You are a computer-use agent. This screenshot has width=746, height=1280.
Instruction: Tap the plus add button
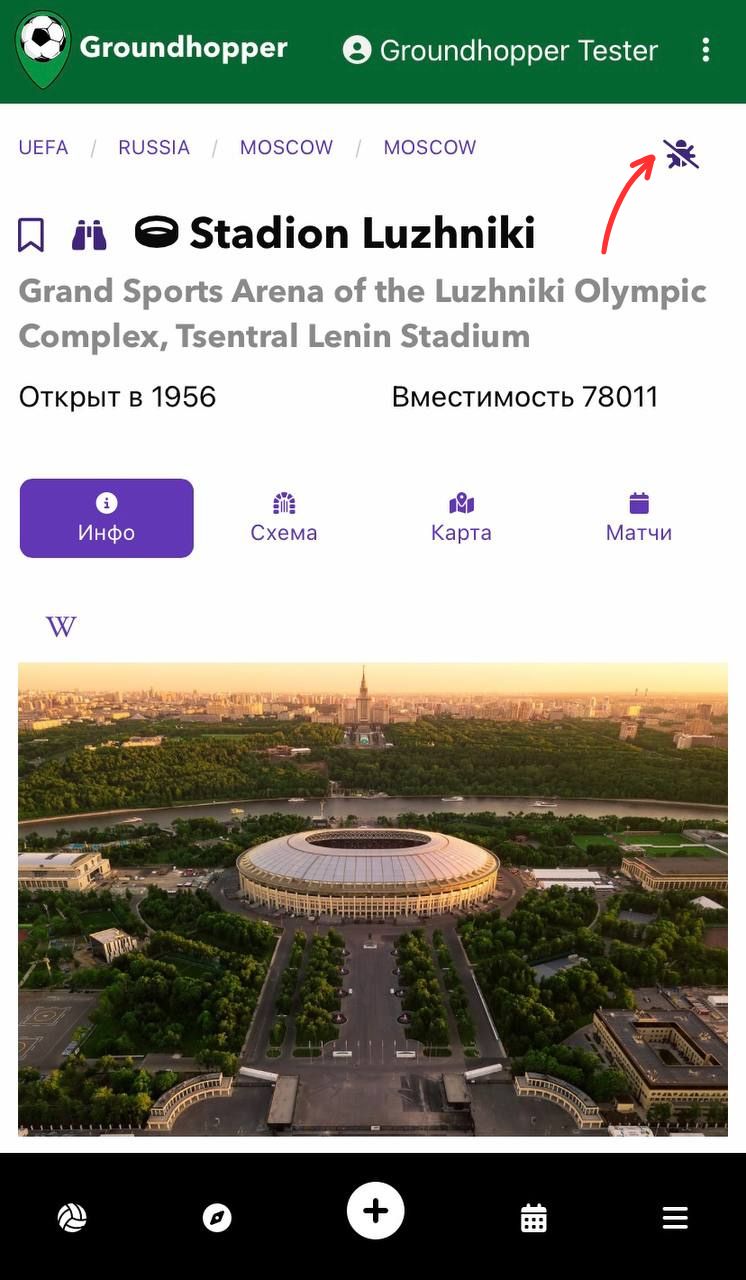(x=375, y=1211)
